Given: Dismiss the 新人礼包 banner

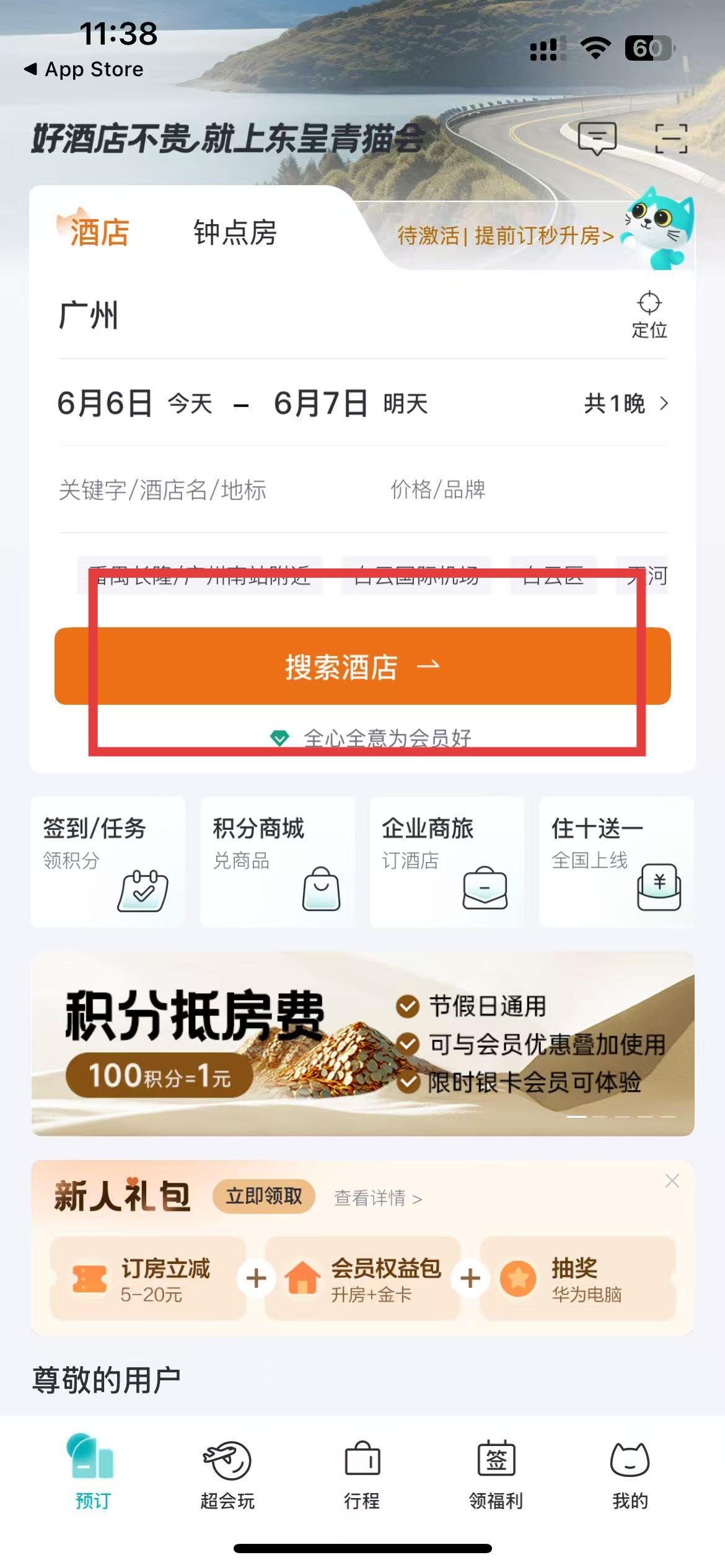Looking at the screenshot, I should 672,1181.
